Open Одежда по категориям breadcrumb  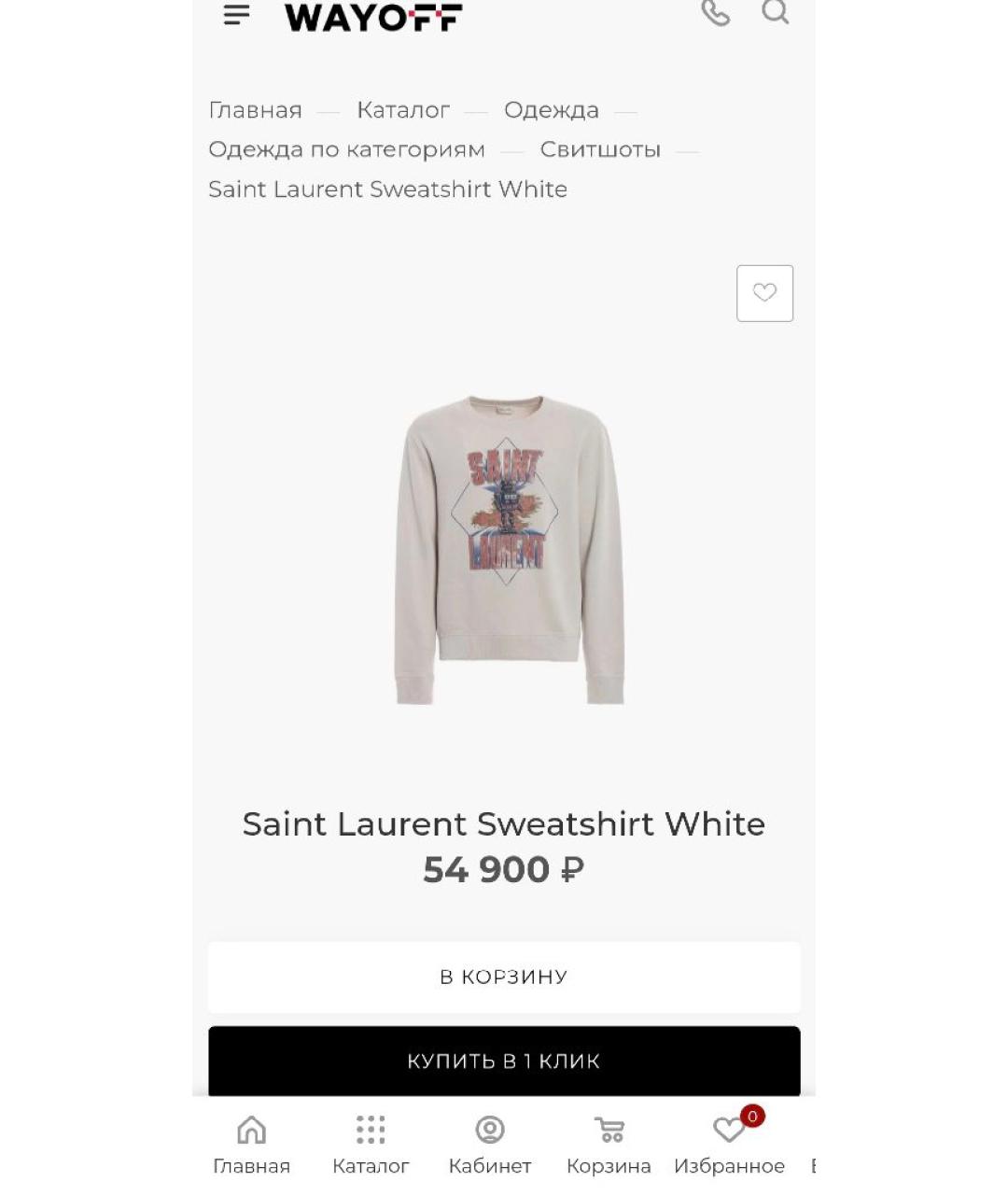click(x=346, y=149)
